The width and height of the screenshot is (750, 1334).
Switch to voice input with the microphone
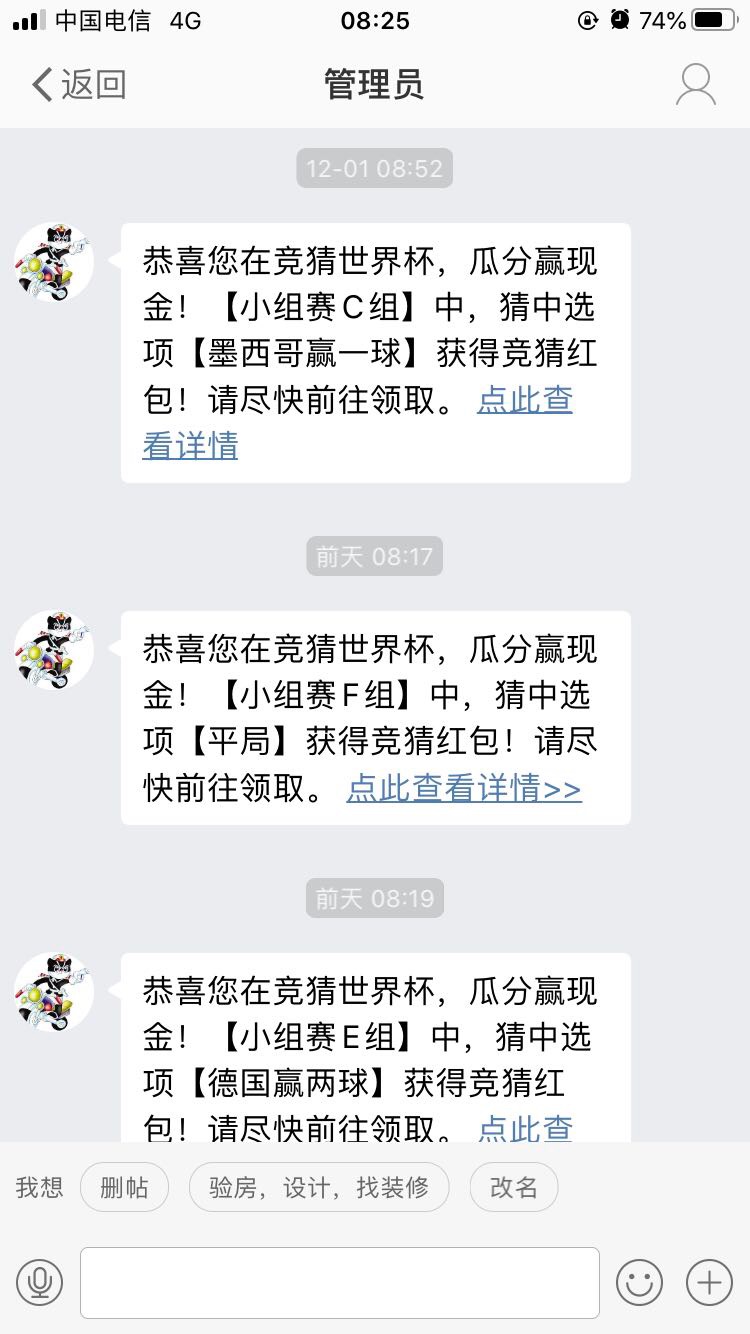point(39,1282)
